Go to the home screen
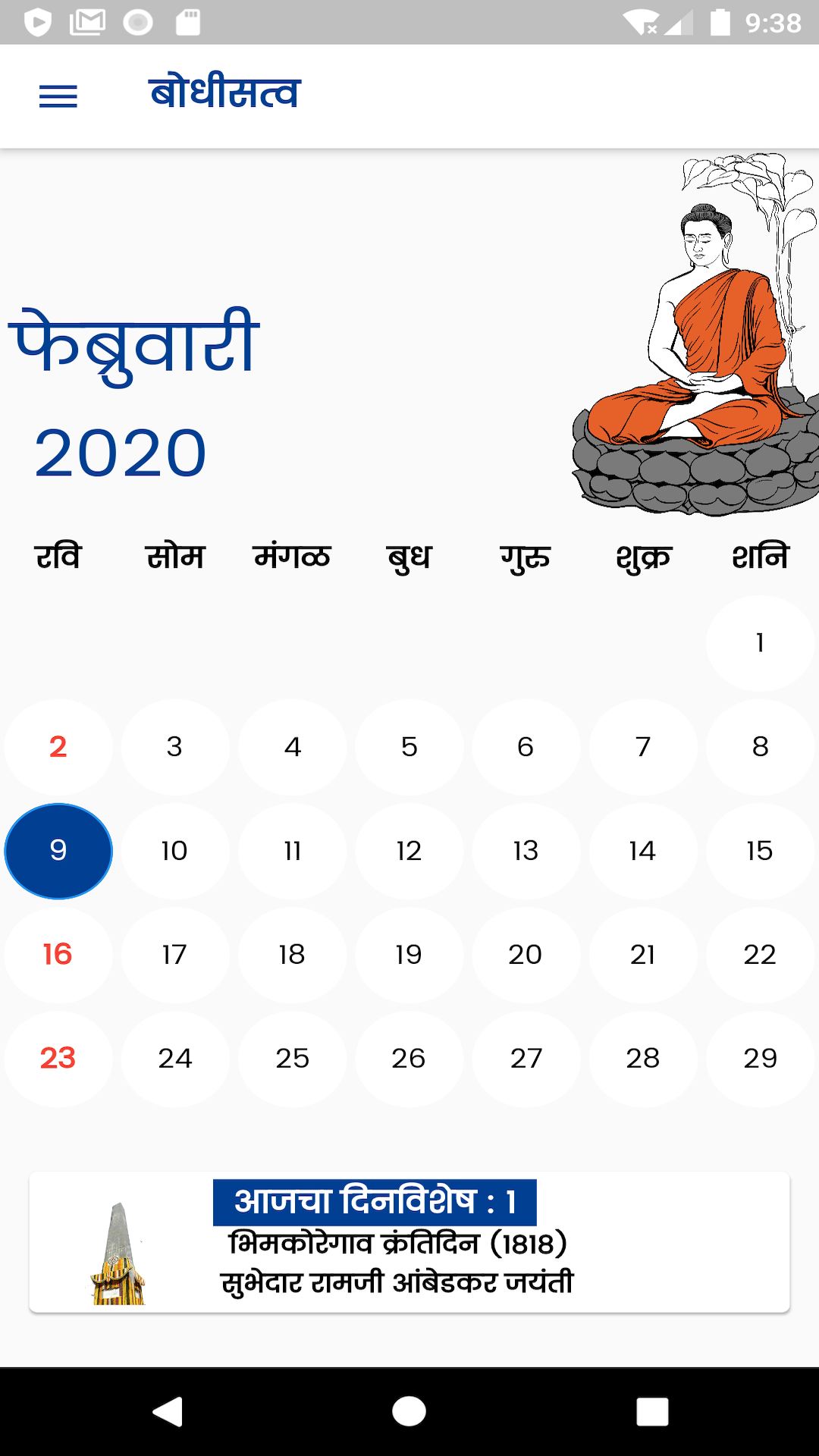Image resolution: width=819 pixels, height=1456 pixels. 409,1412
